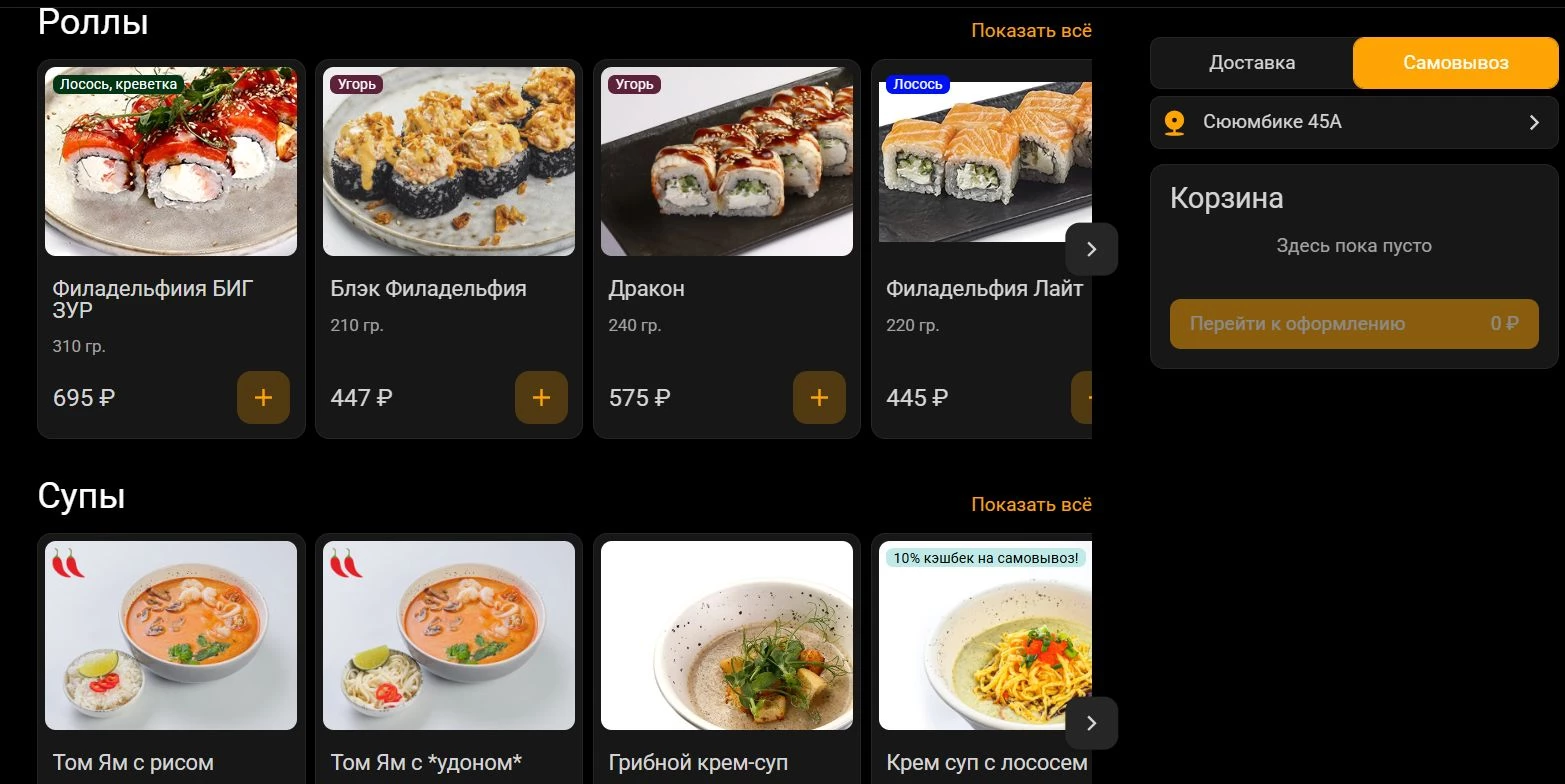Screen dimensions: 1565x784
Task: Show all items in Роллы
Action: coord(1030,30)
